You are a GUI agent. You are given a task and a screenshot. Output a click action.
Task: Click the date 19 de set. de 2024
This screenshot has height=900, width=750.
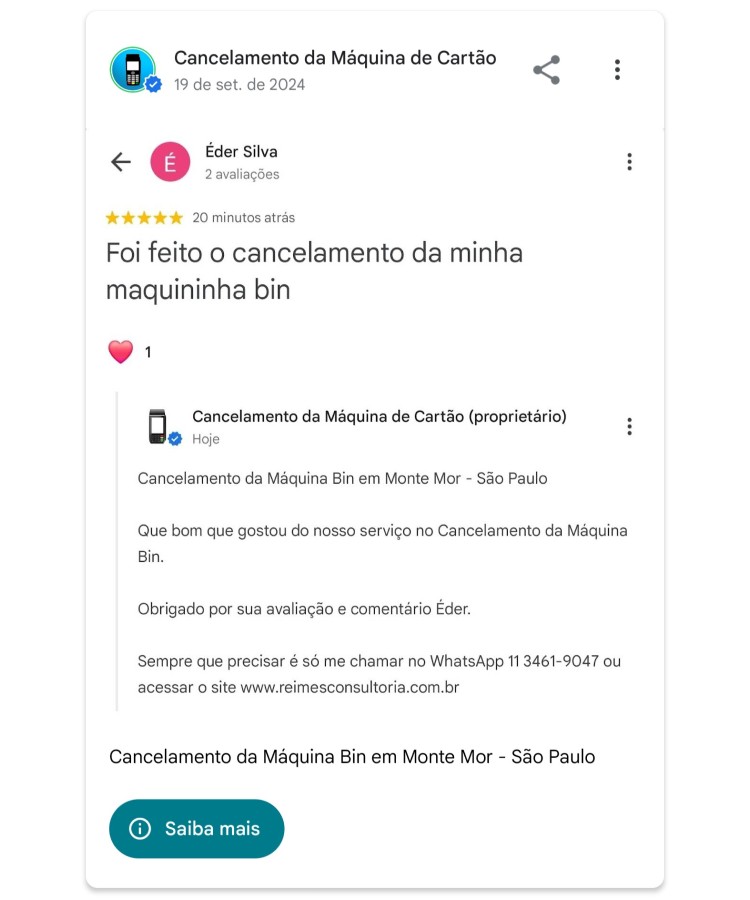click(x=238, y=87)
